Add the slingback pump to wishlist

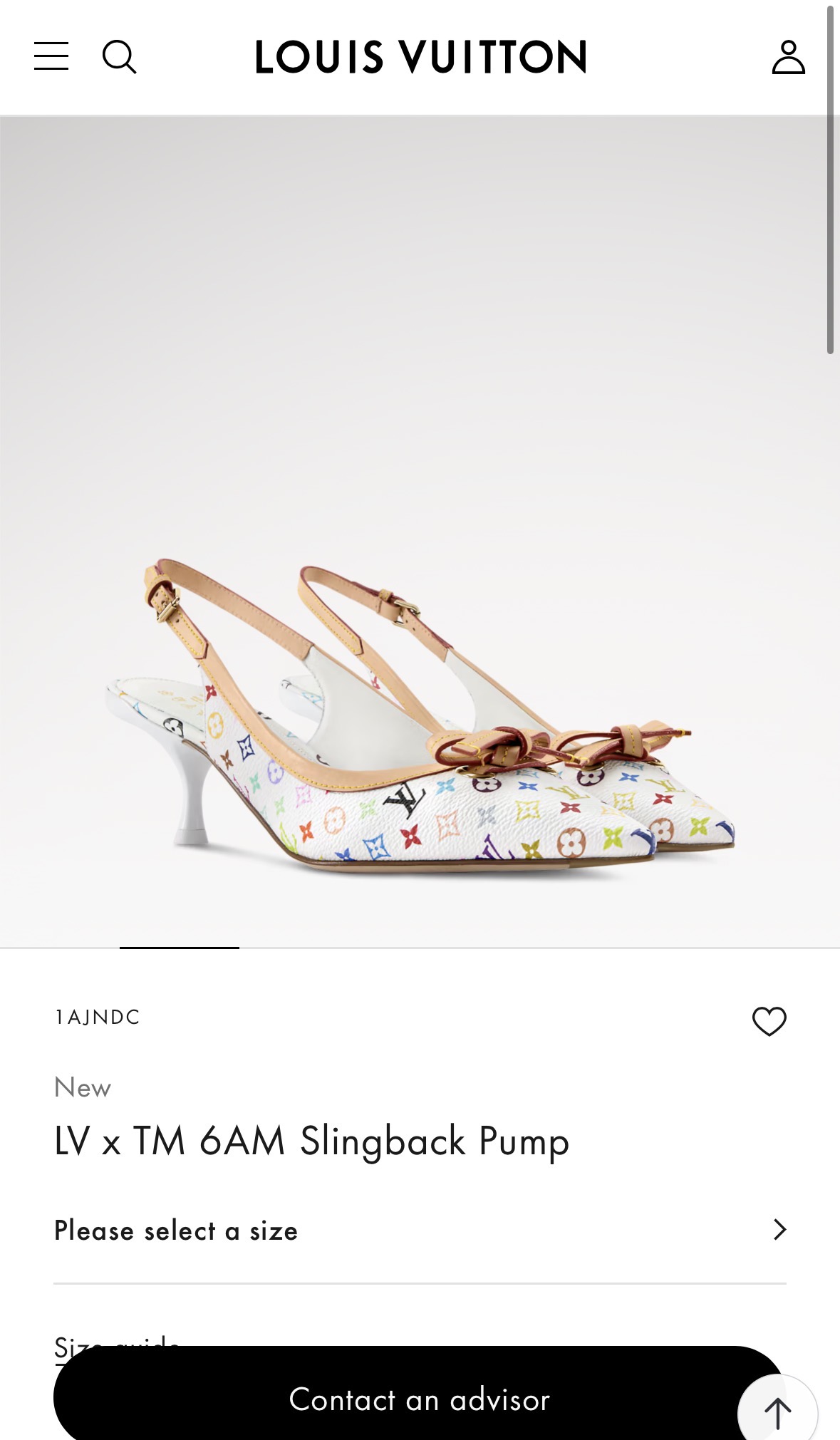[x=769, y=1021]
